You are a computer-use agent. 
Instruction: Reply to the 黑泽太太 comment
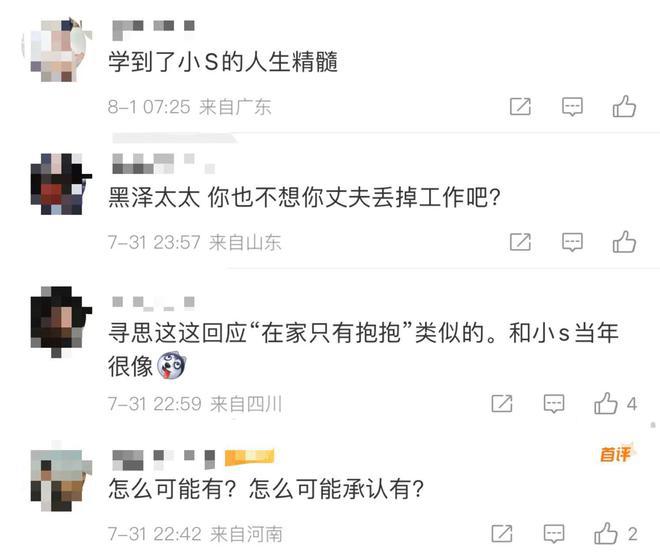(572, 241)
